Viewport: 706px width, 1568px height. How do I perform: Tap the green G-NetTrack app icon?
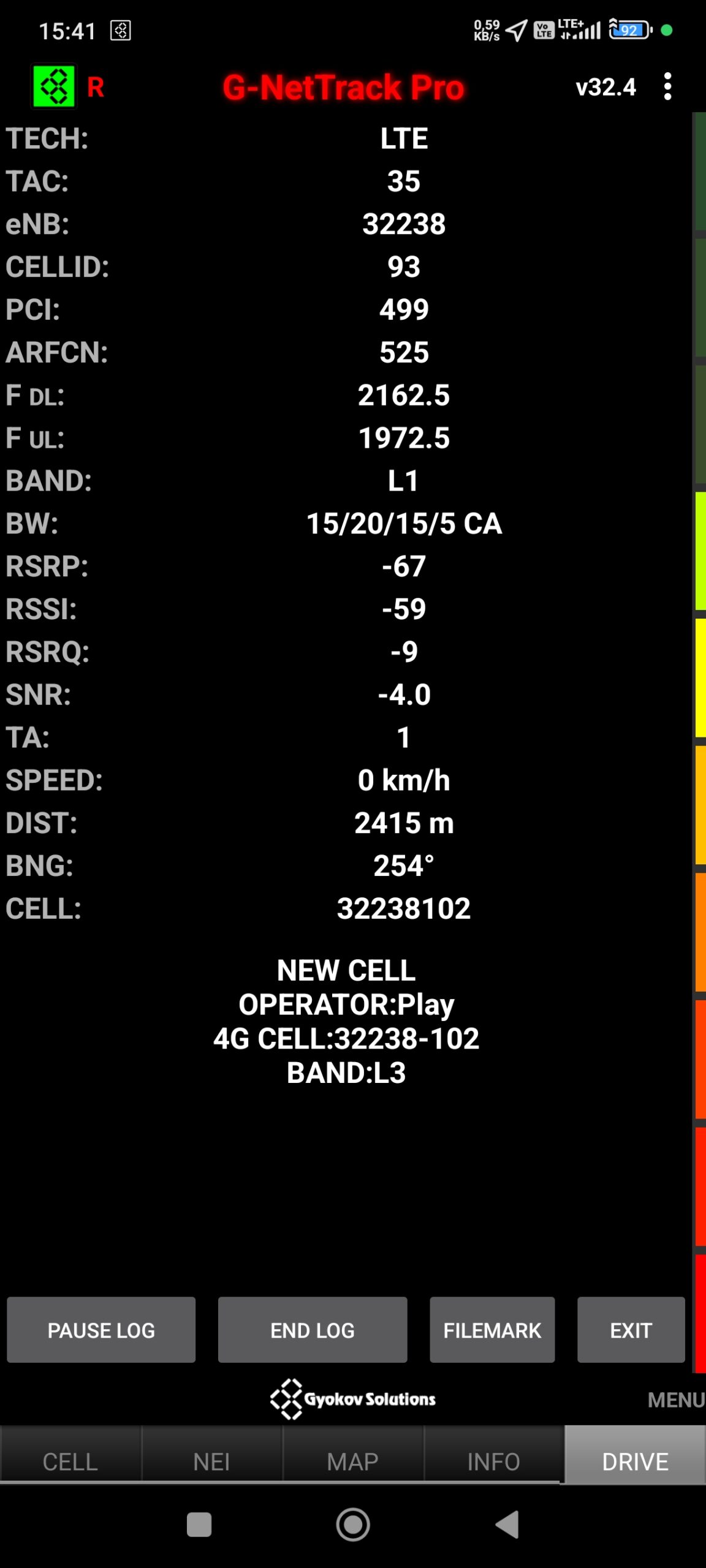pyautogui.click(x=54, y=86)
